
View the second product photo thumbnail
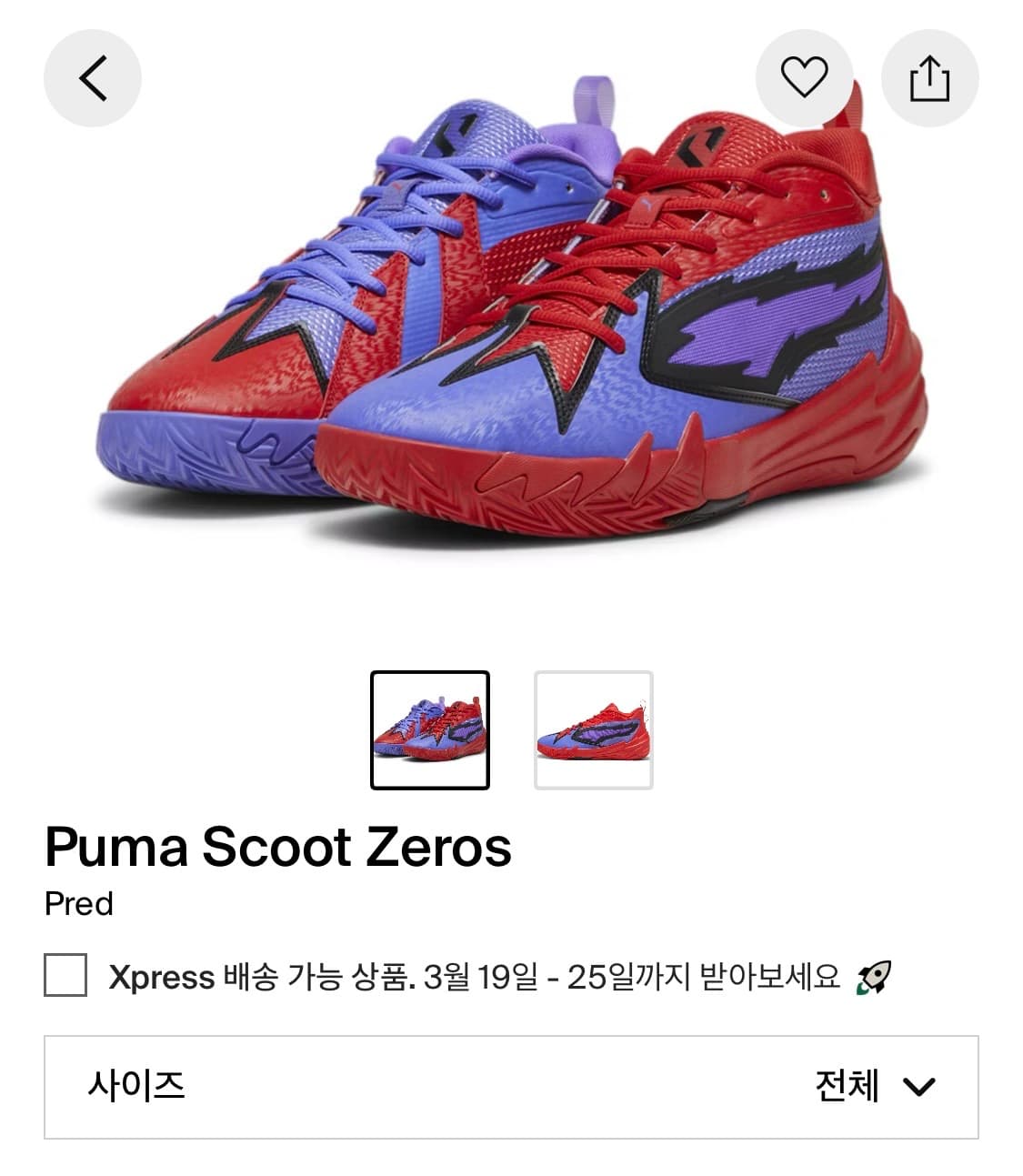tap(594, 728)
